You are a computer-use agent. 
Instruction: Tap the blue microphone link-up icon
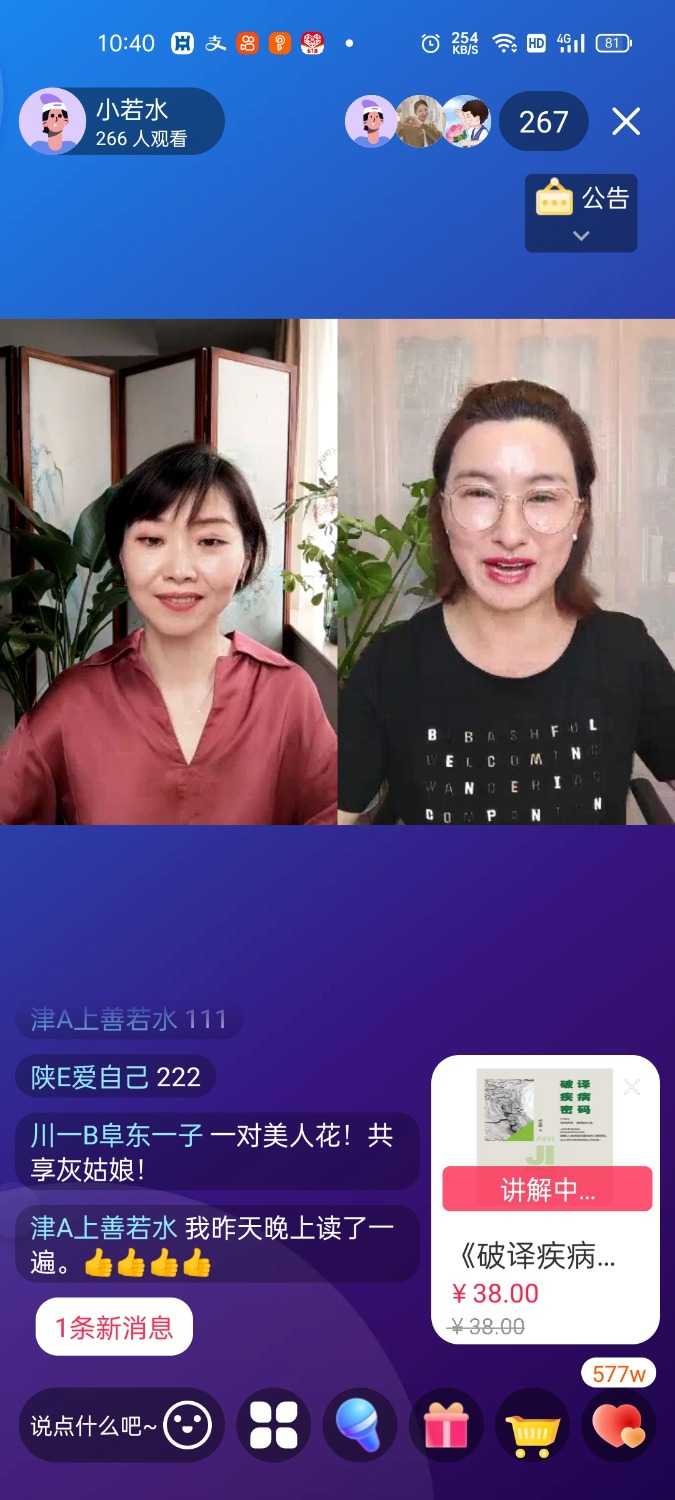tap(359, 1426)
